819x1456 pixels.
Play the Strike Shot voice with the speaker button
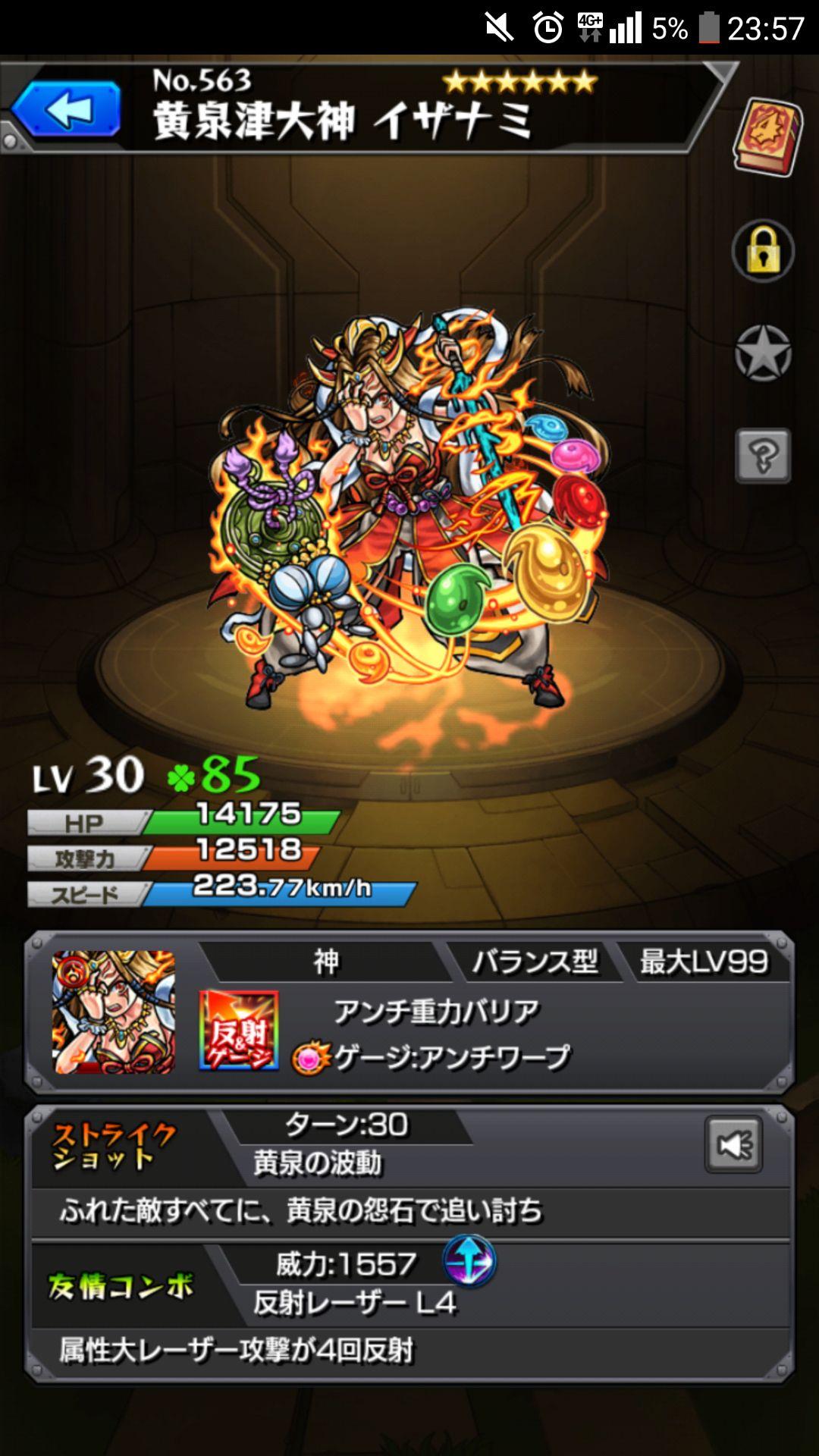coord(733,1144)
